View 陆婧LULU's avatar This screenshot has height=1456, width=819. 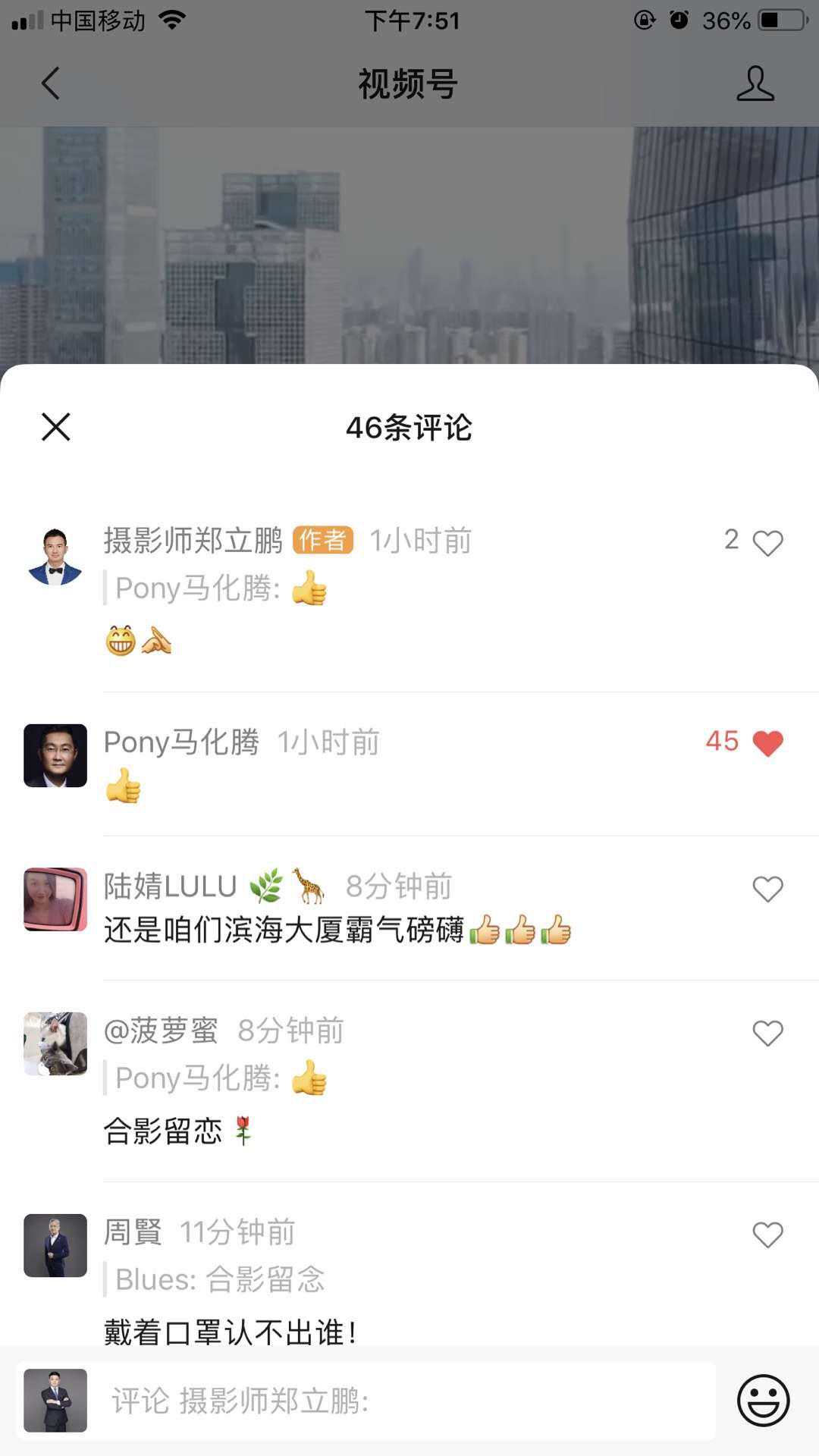pyautogui.click(x=55, y=899)
